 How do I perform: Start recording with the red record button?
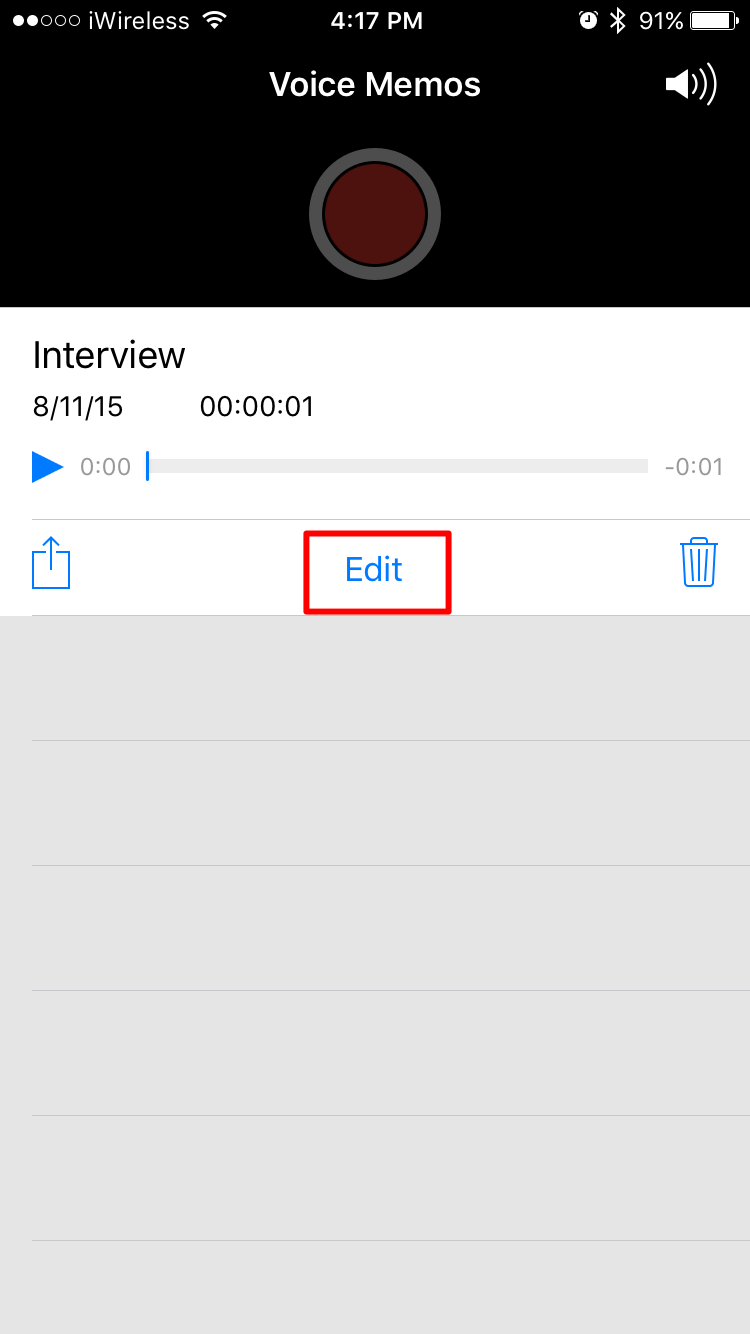[375, 213]
